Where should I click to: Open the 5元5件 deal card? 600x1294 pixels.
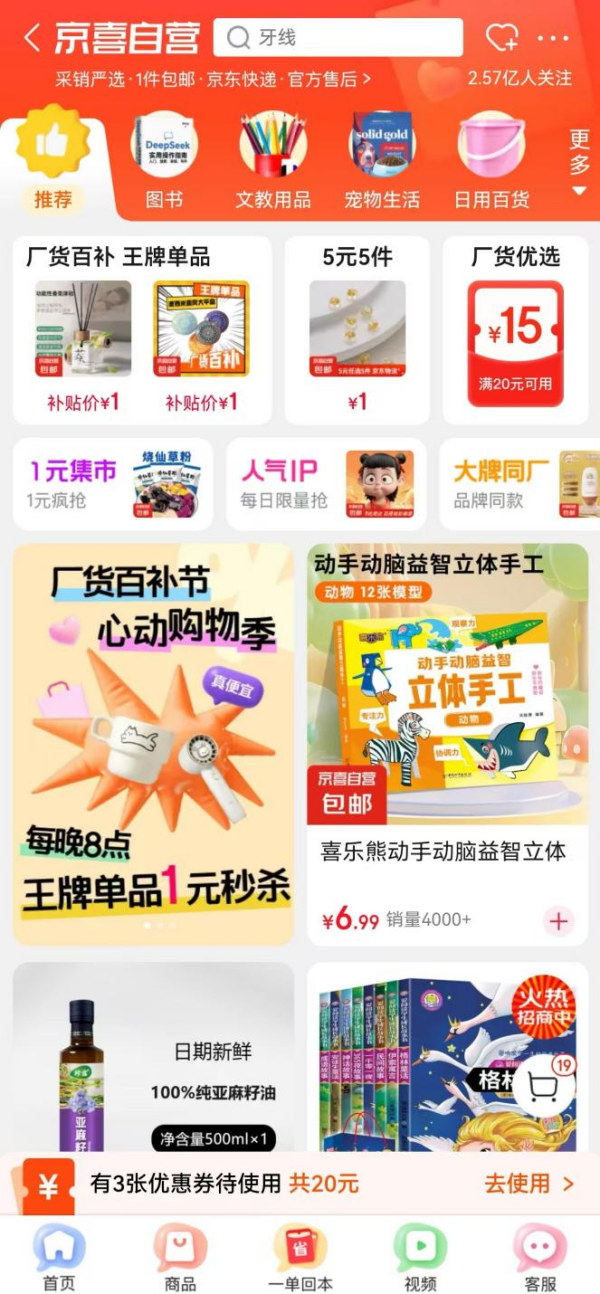tap(357, 330)
